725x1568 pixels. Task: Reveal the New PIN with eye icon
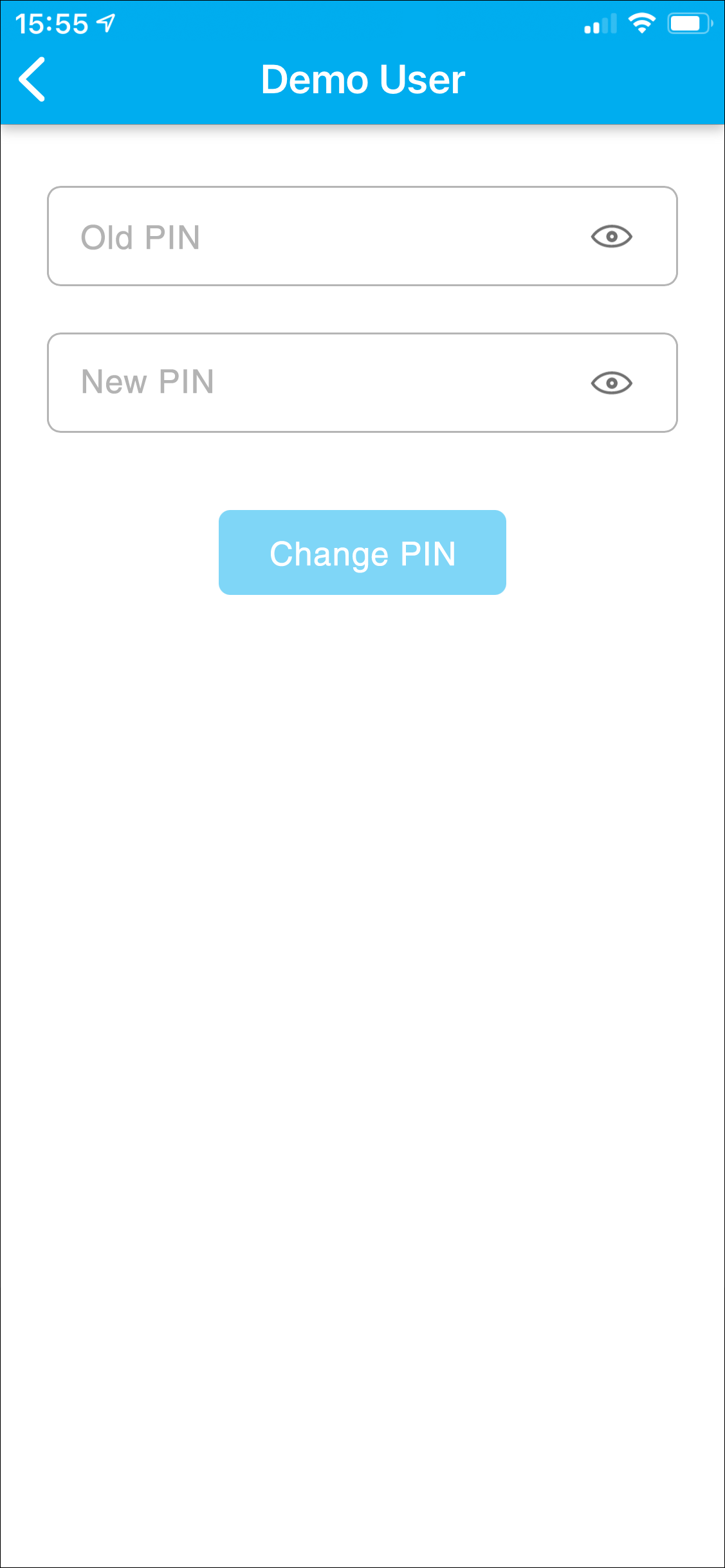(x=611, y=383)
